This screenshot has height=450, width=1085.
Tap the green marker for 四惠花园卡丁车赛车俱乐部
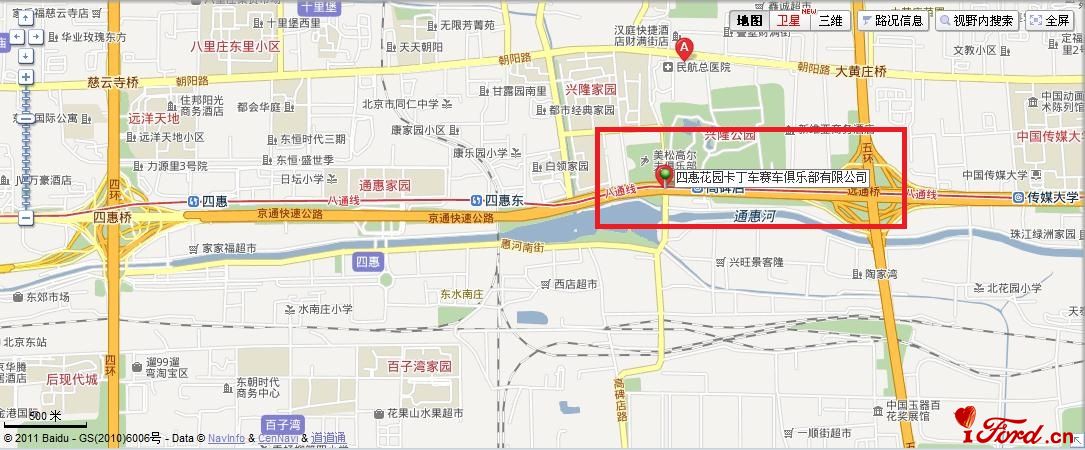pos(664,177)
